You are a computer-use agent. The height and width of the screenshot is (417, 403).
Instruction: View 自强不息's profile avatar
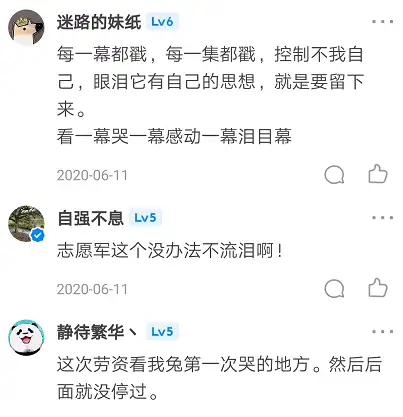(26, 223)
